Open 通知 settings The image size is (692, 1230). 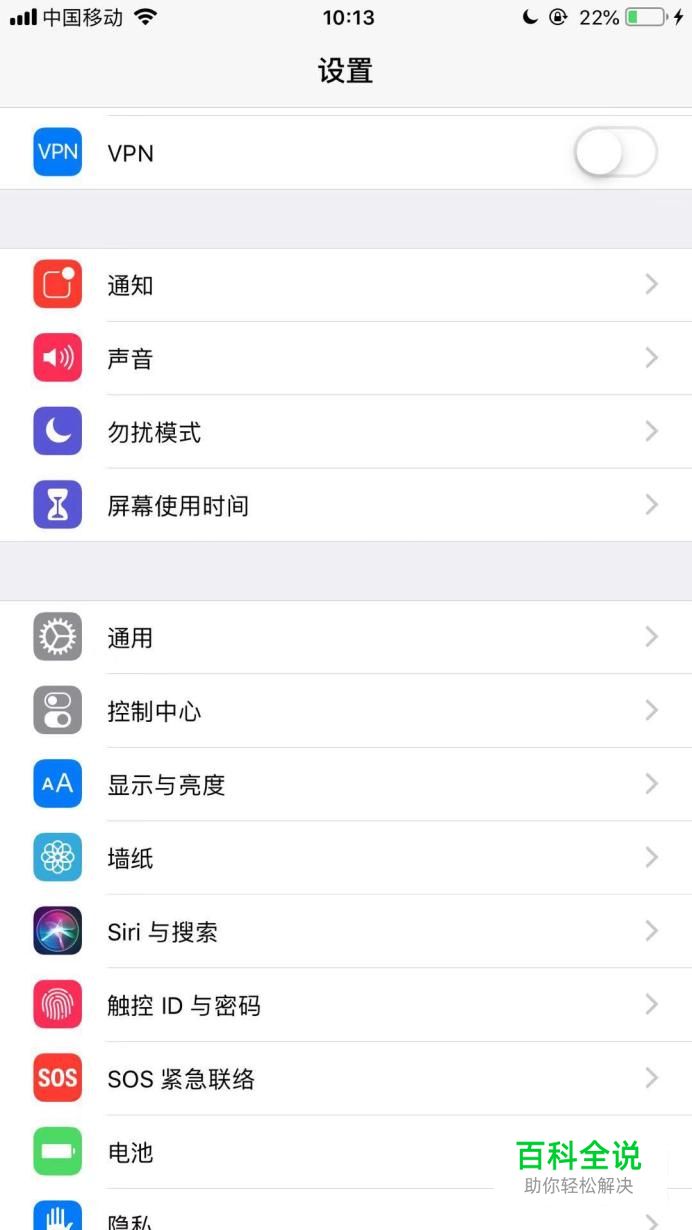pos(345,285)
